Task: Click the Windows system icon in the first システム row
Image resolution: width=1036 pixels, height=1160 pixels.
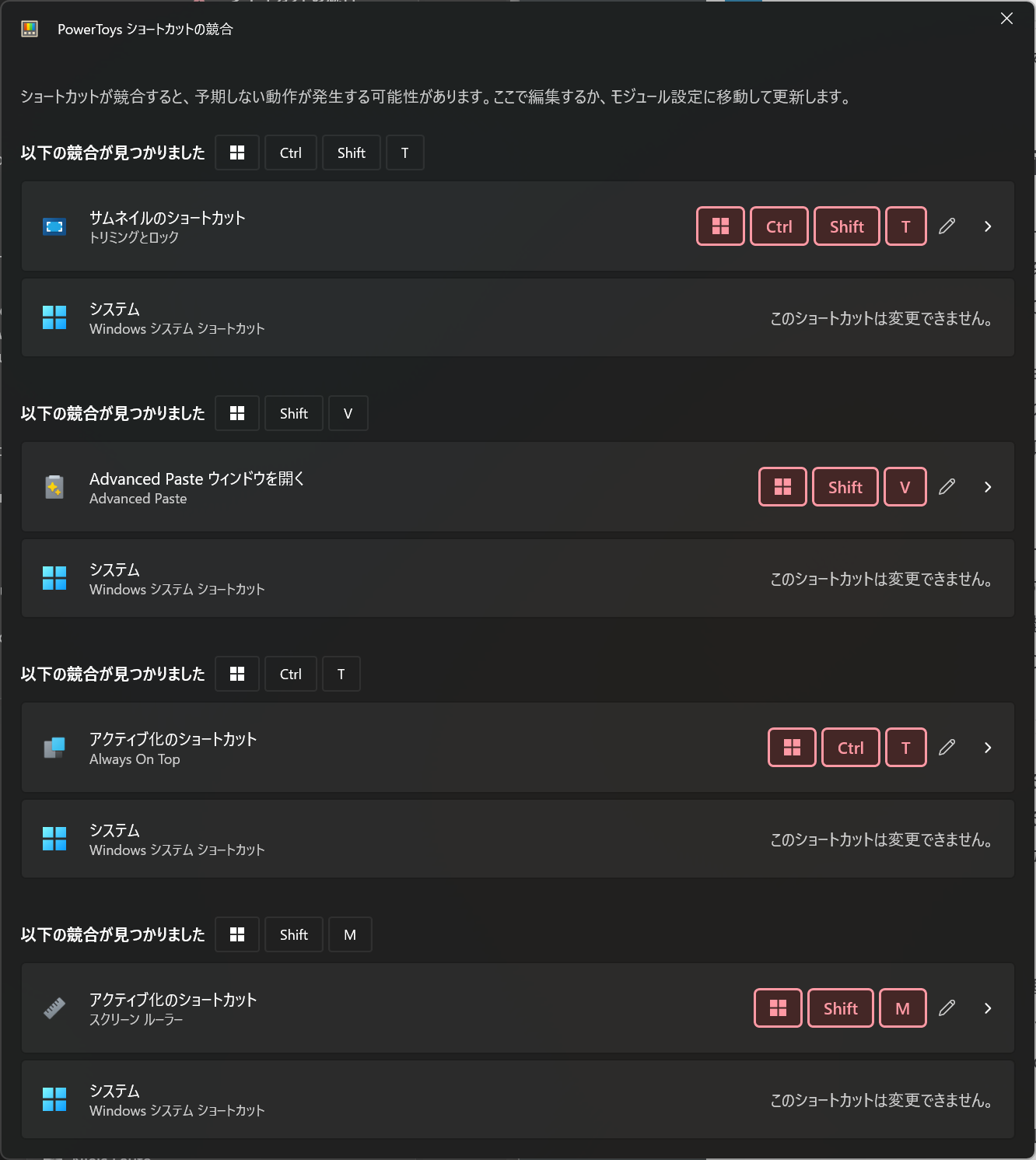Action: click(x=54, y=317)
